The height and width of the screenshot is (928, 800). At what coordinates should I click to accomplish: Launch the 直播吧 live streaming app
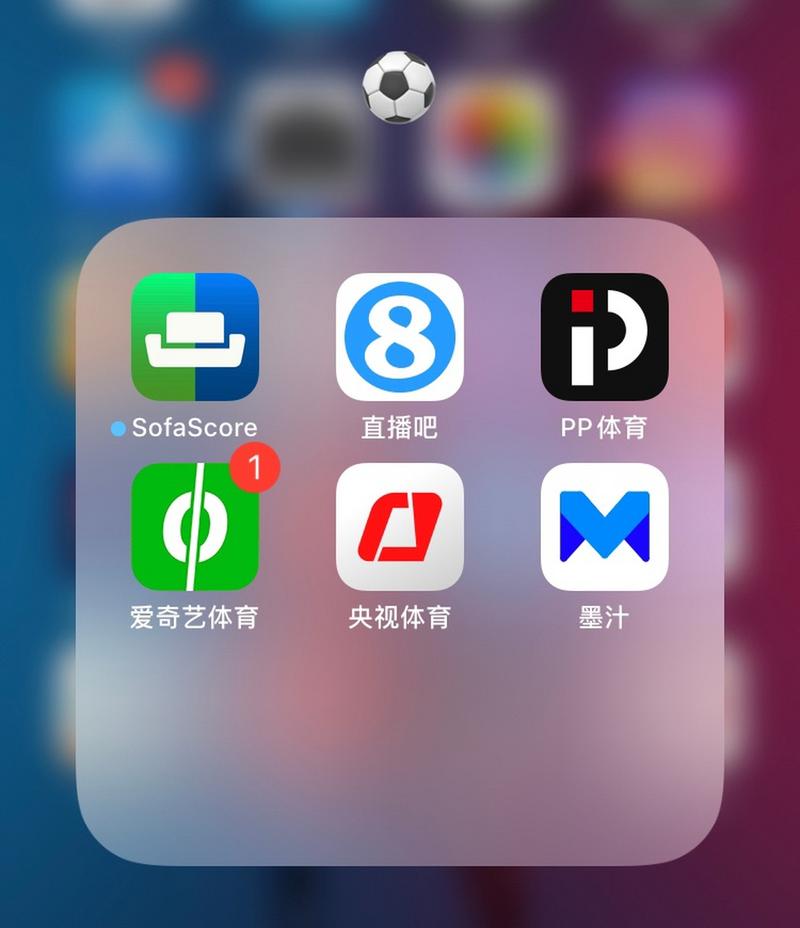[400, 337]
